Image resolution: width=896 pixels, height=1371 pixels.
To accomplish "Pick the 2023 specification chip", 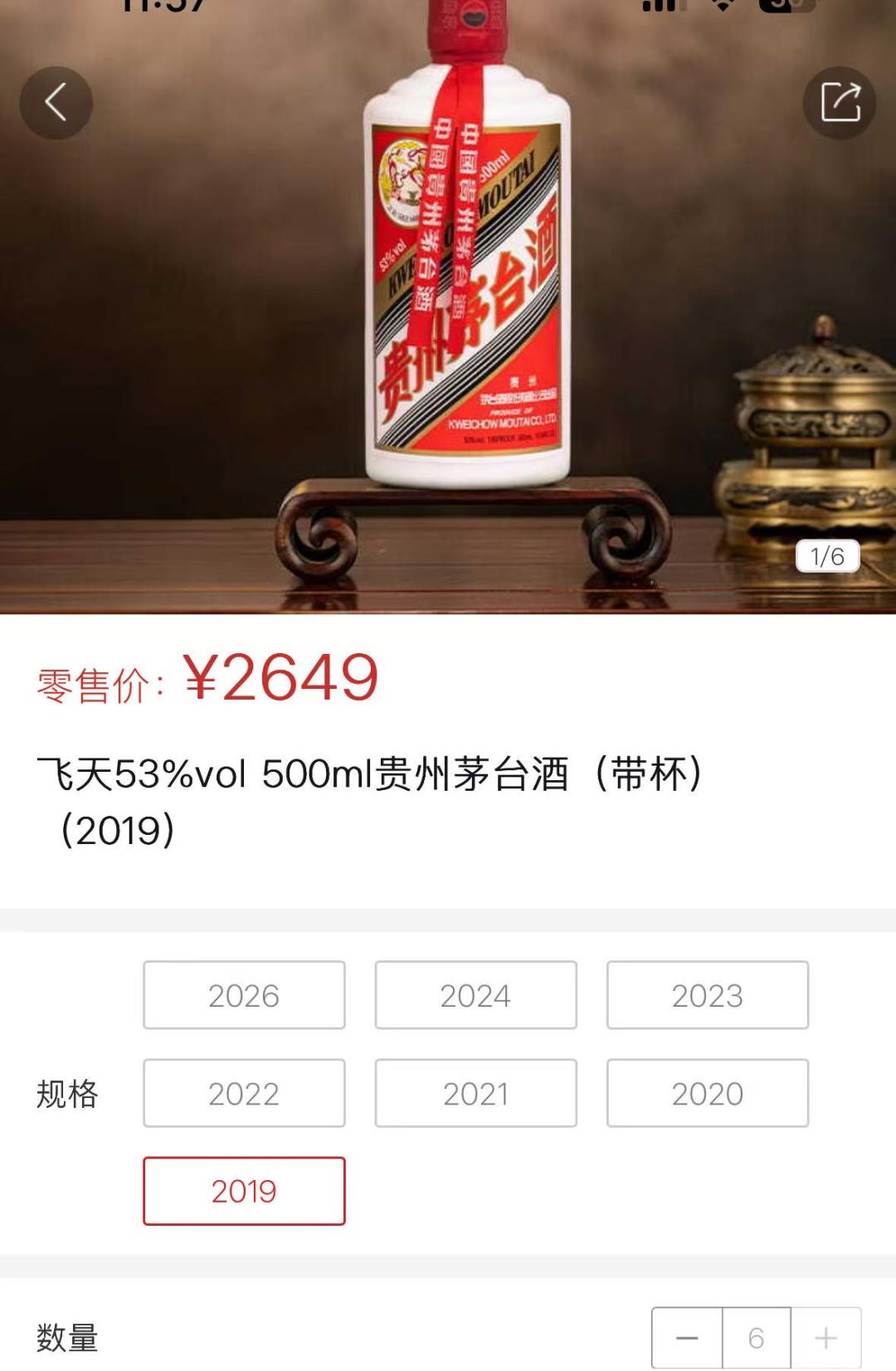I will point(708,995).
